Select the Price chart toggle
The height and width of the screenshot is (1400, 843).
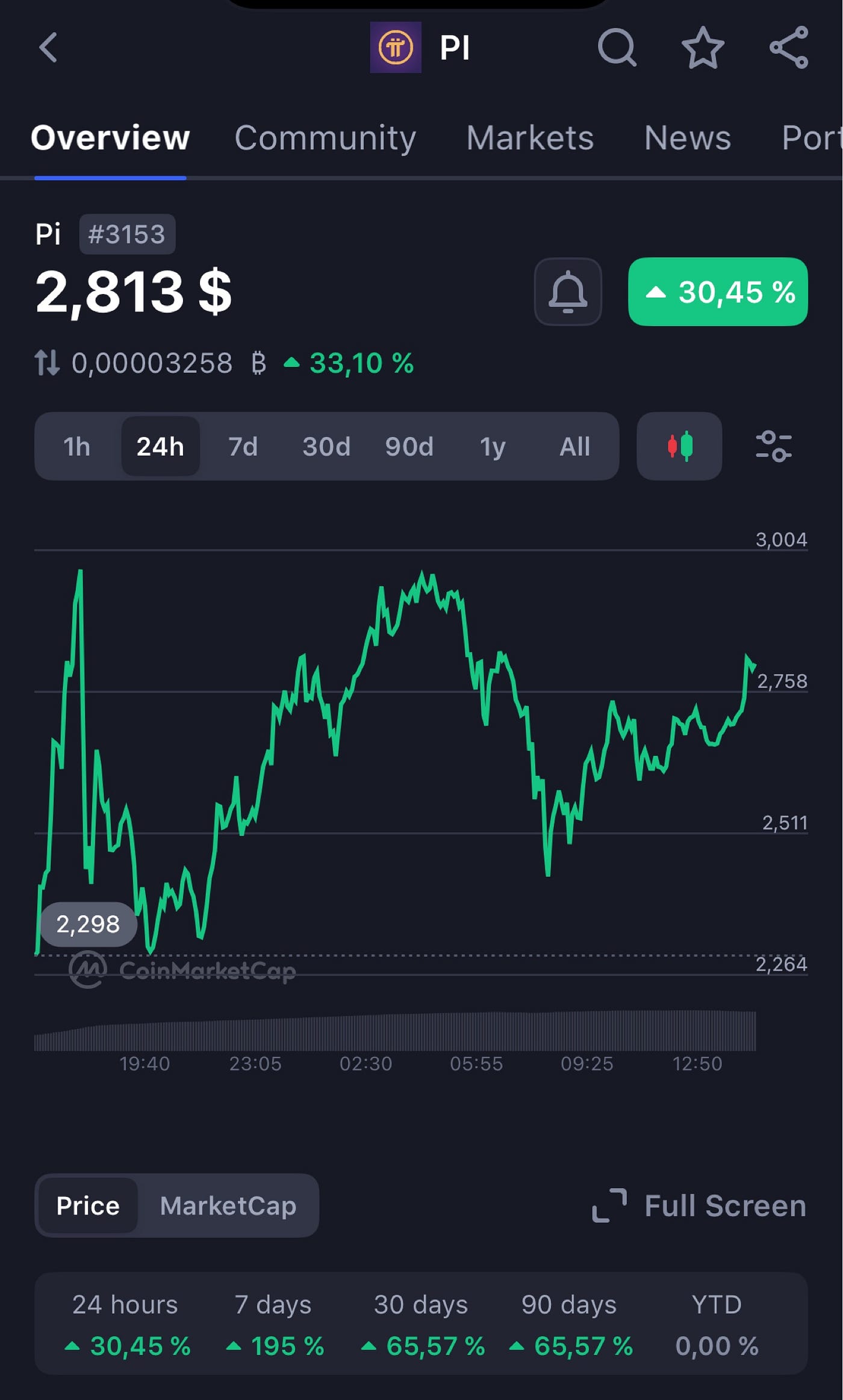coord(88,1205)
